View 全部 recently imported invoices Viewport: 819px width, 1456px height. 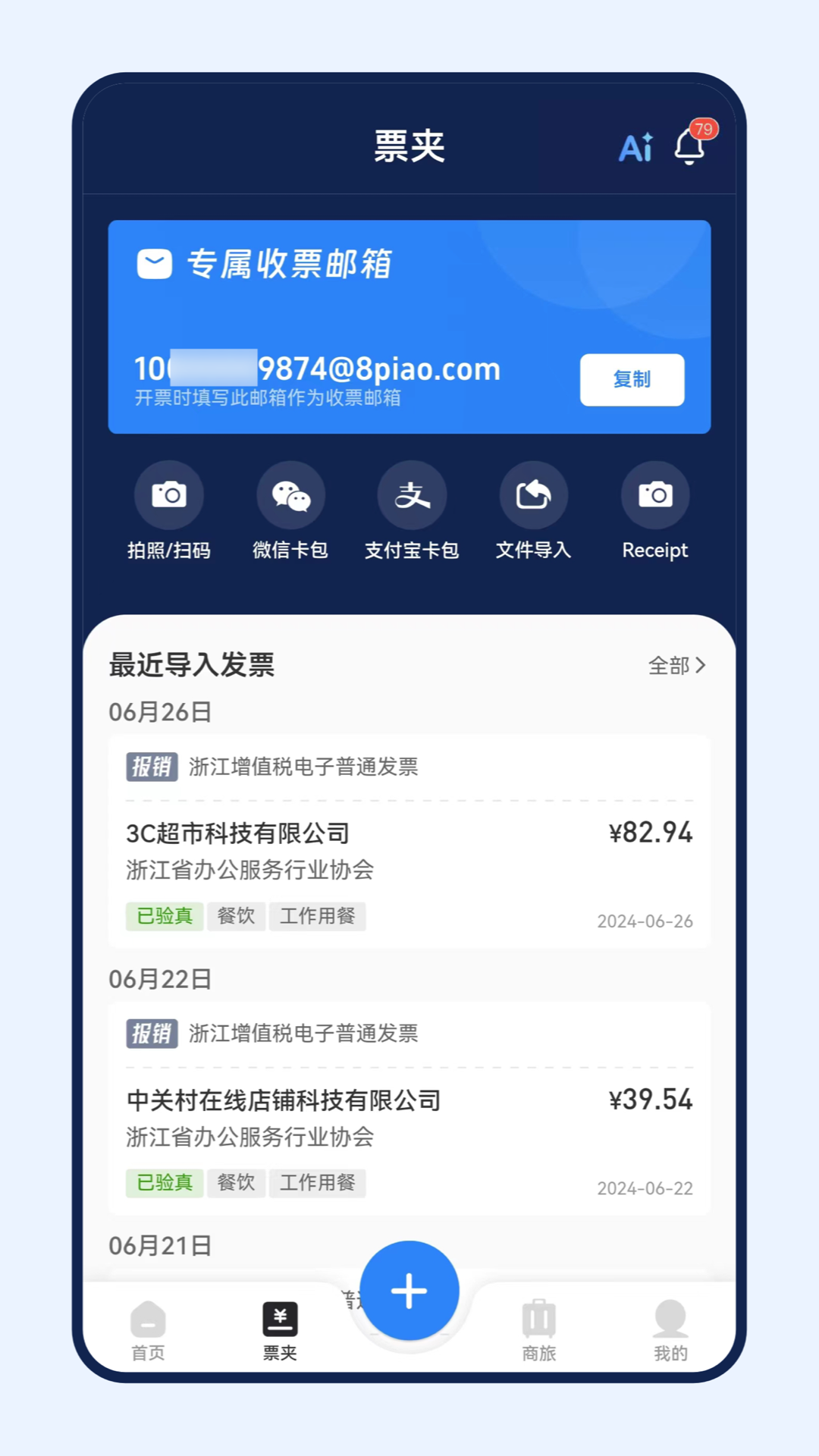676,666
